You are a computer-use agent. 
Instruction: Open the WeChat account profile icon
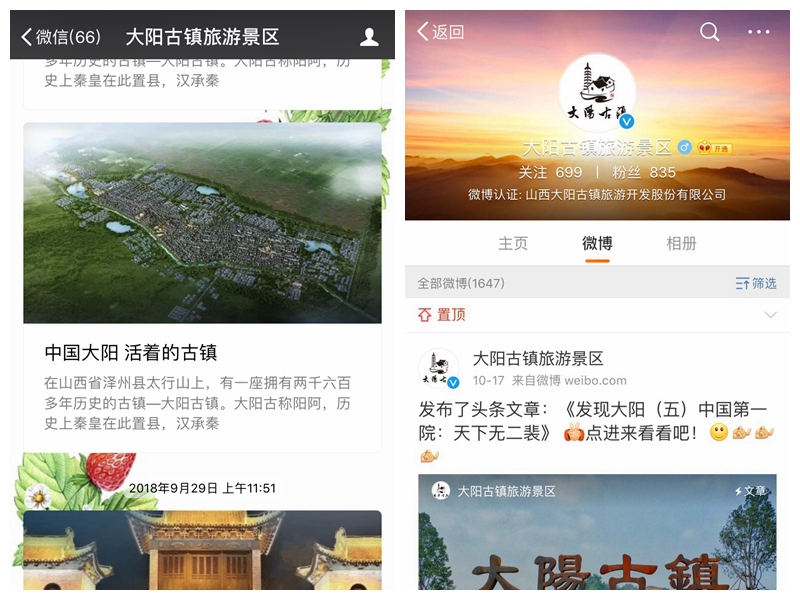point(369,37)
